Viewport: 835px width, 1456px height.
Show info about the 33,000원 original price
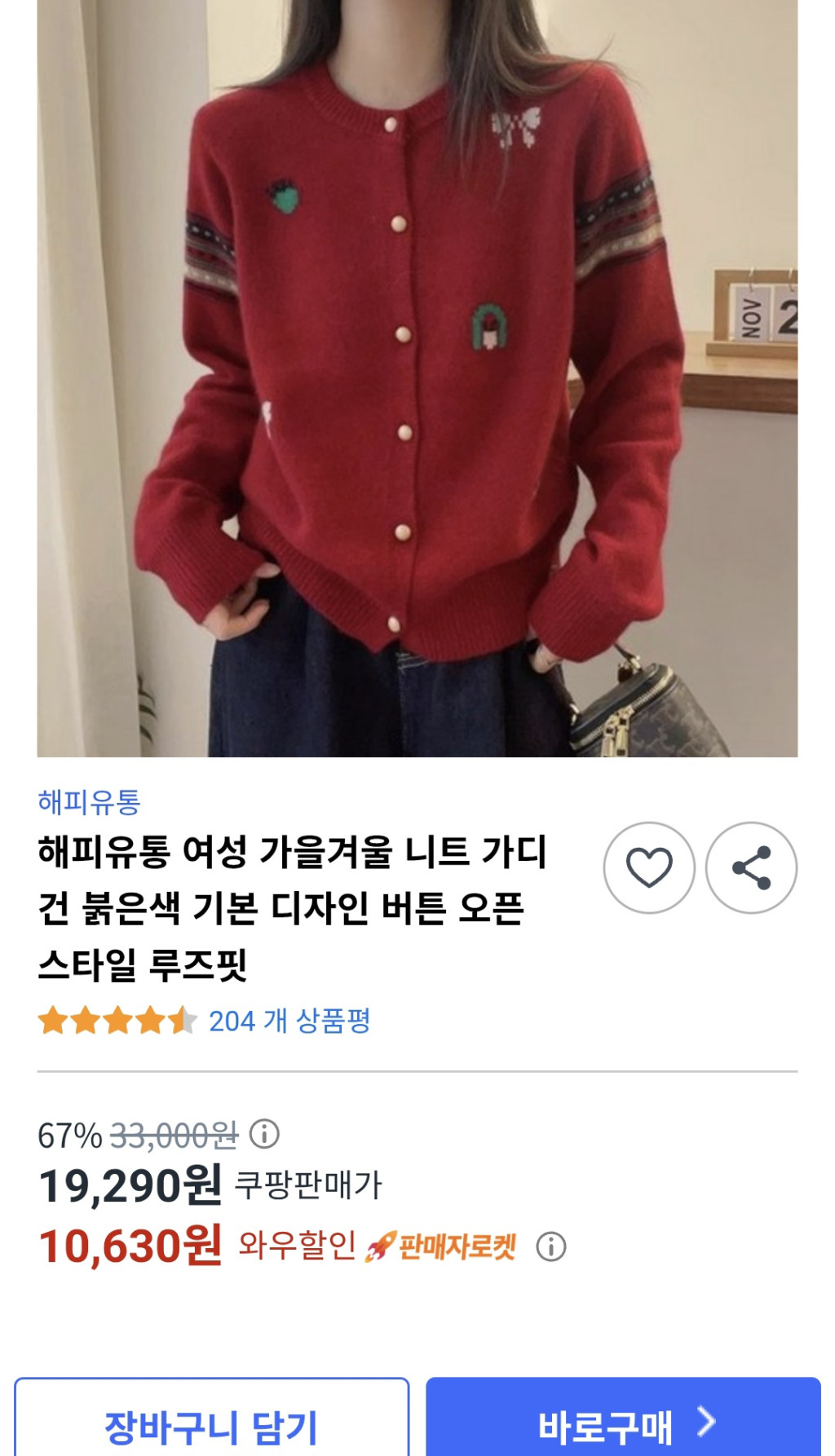click(264, 1133)
